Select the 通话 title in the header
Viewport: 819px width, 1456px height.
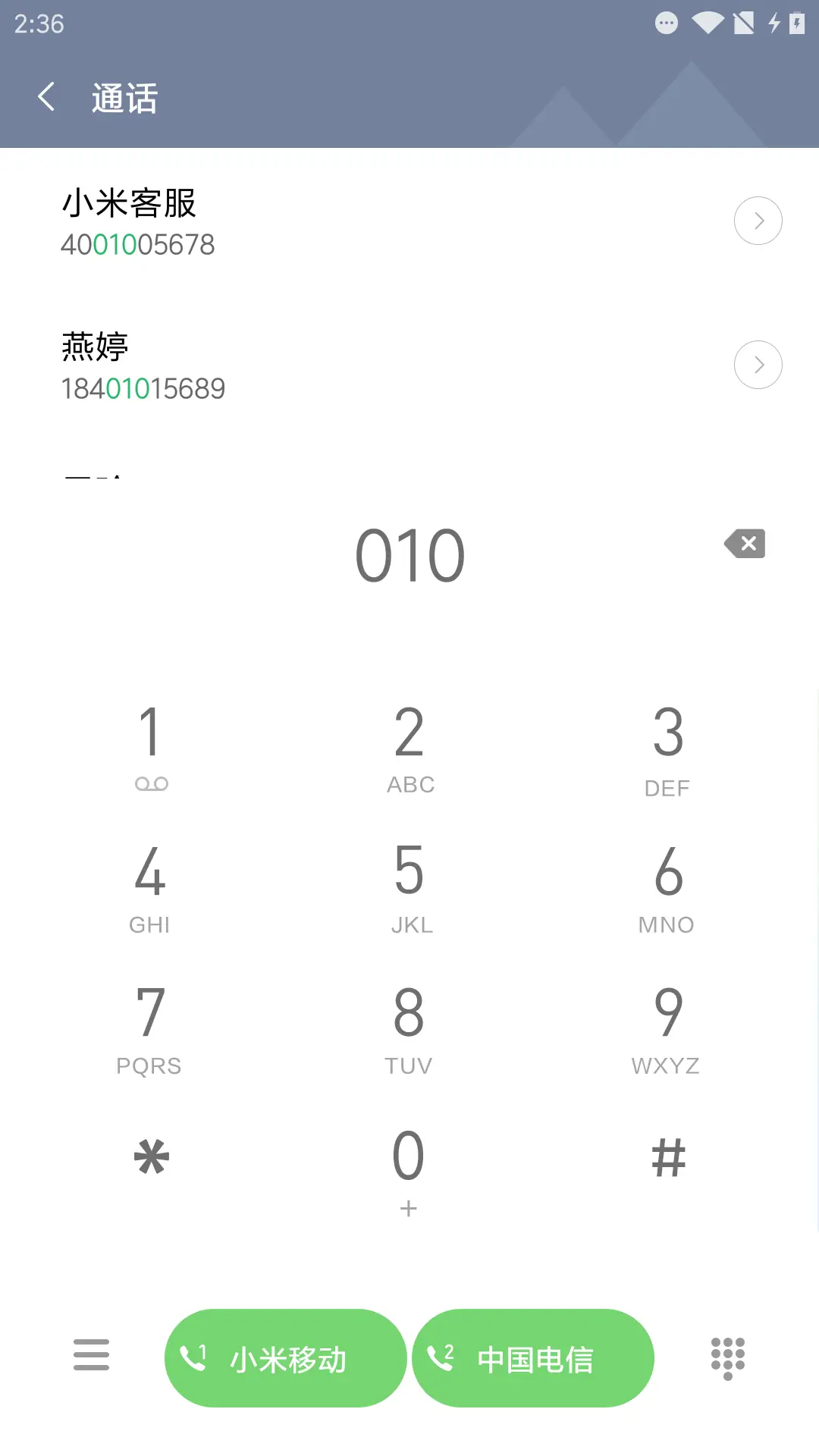coord(124,98)
